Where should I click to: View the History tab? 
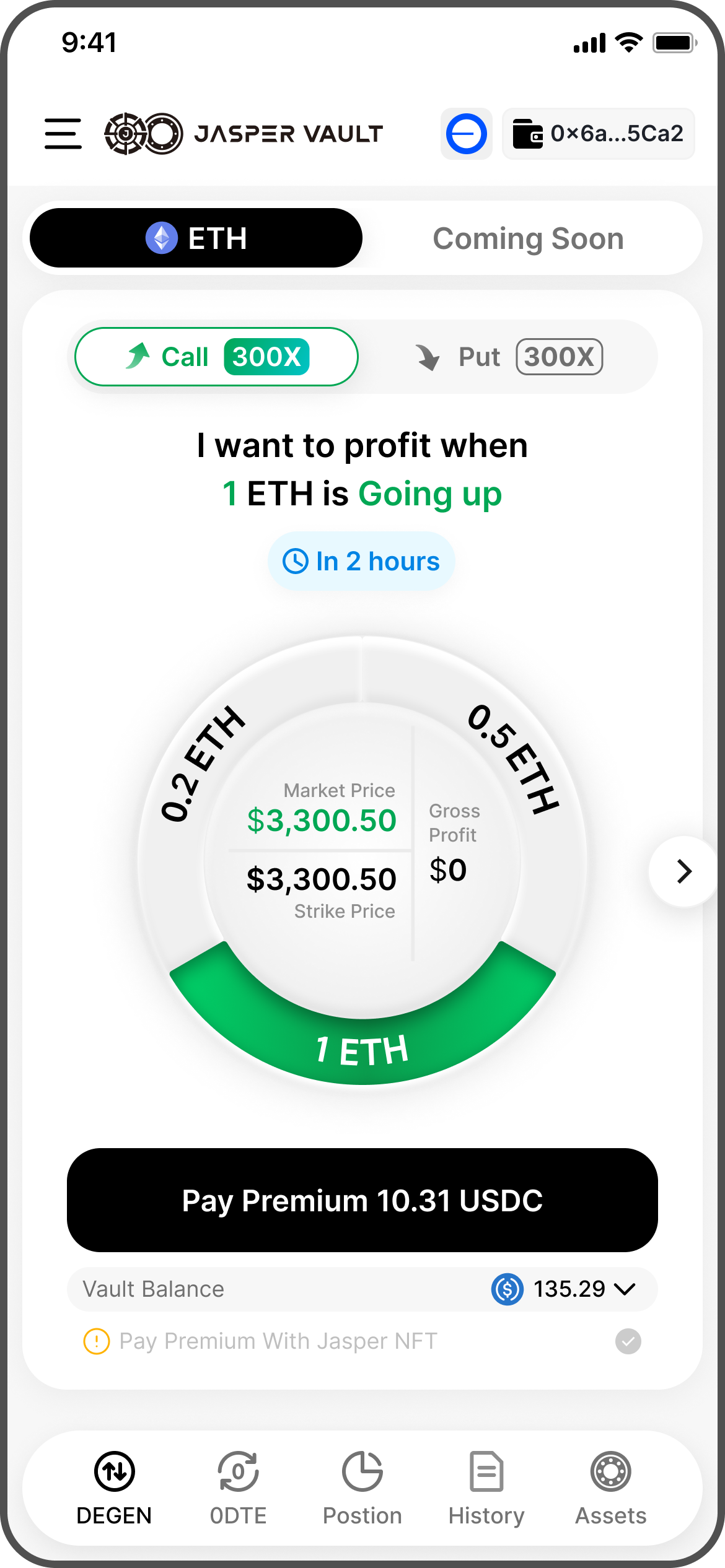pyautogui.click(x=486, y=1487)
